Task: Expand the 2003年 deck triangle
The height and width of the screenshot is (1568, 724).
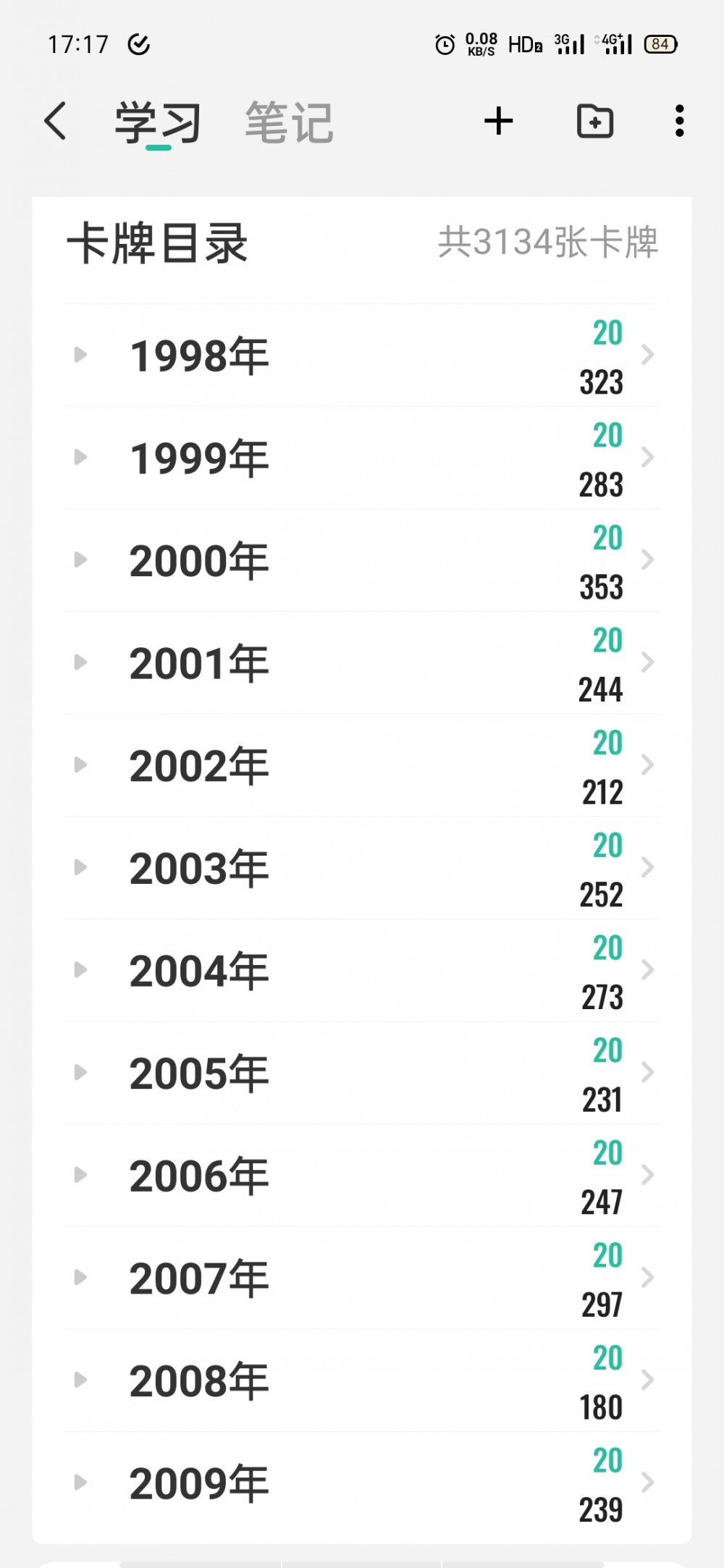Action: [x=80, y=867]
